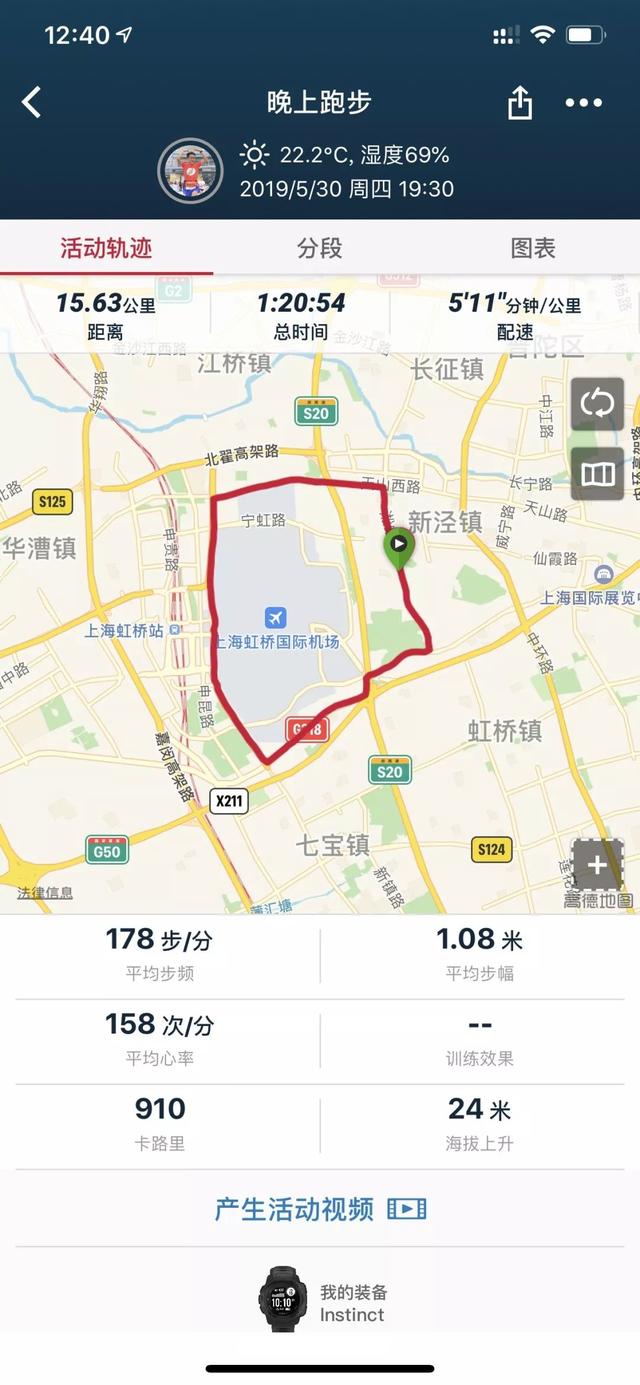Tap the green start marker on route

(x=398, y=545)
